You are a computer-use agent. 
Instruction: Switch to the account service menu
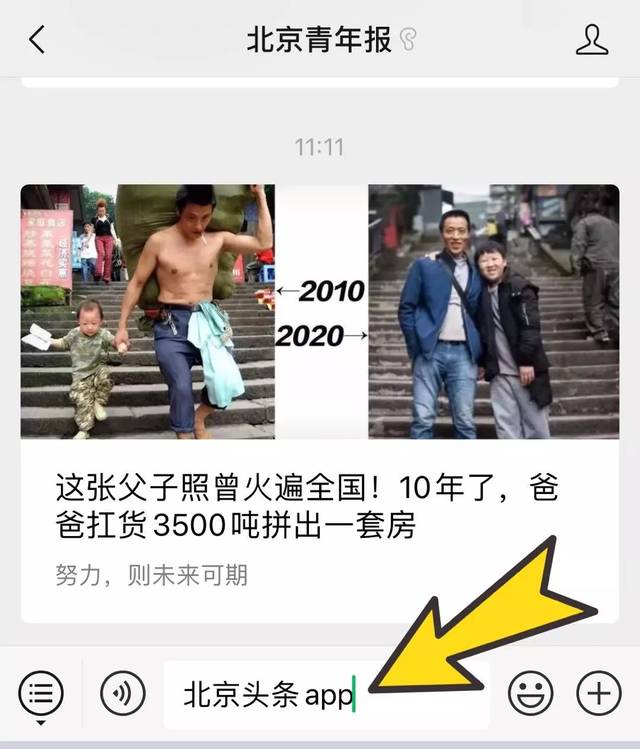pyautogui.click(x=41, y=693)
